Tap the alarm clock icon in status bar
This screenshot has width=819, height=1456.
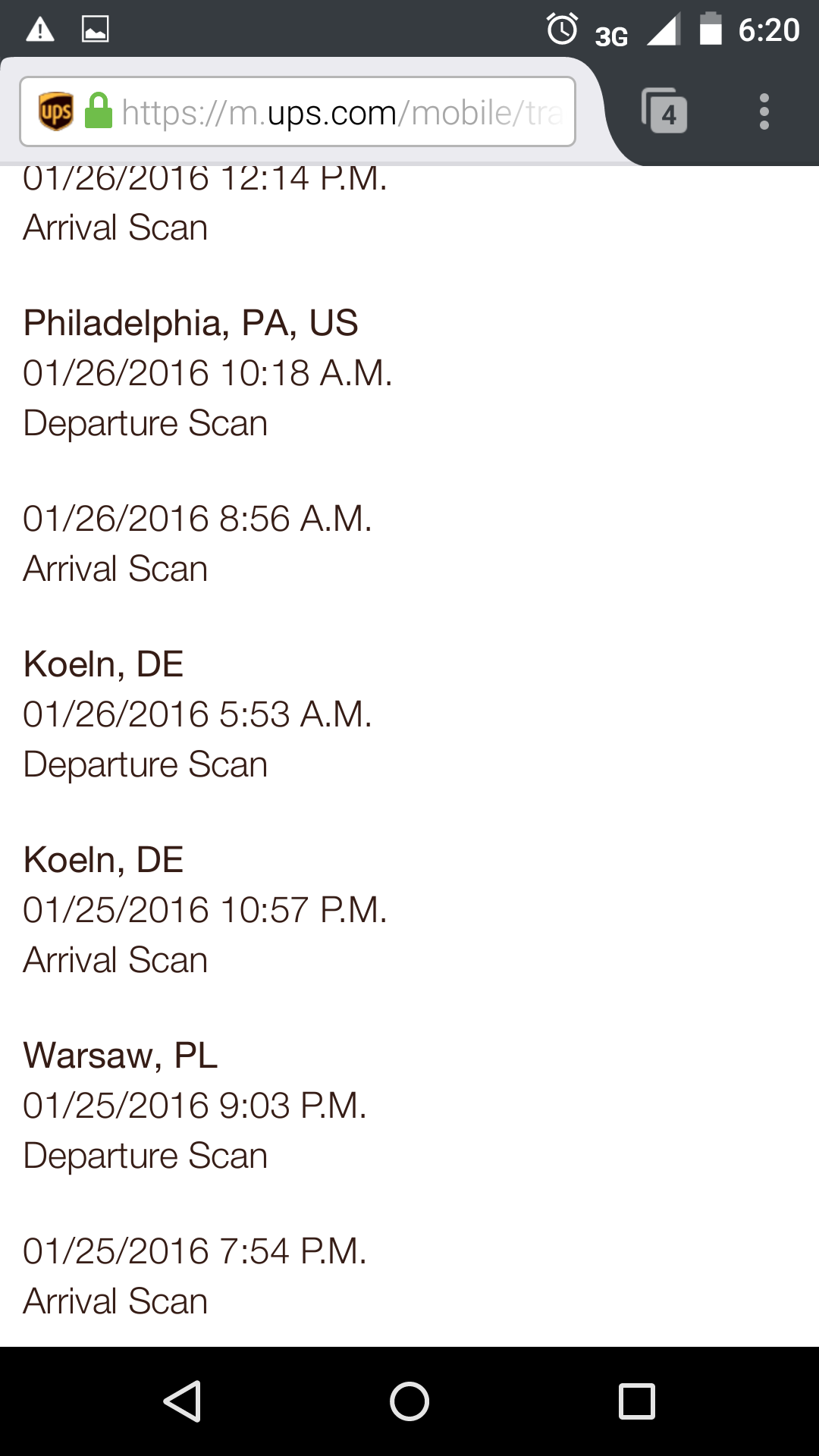pos(562,28)
